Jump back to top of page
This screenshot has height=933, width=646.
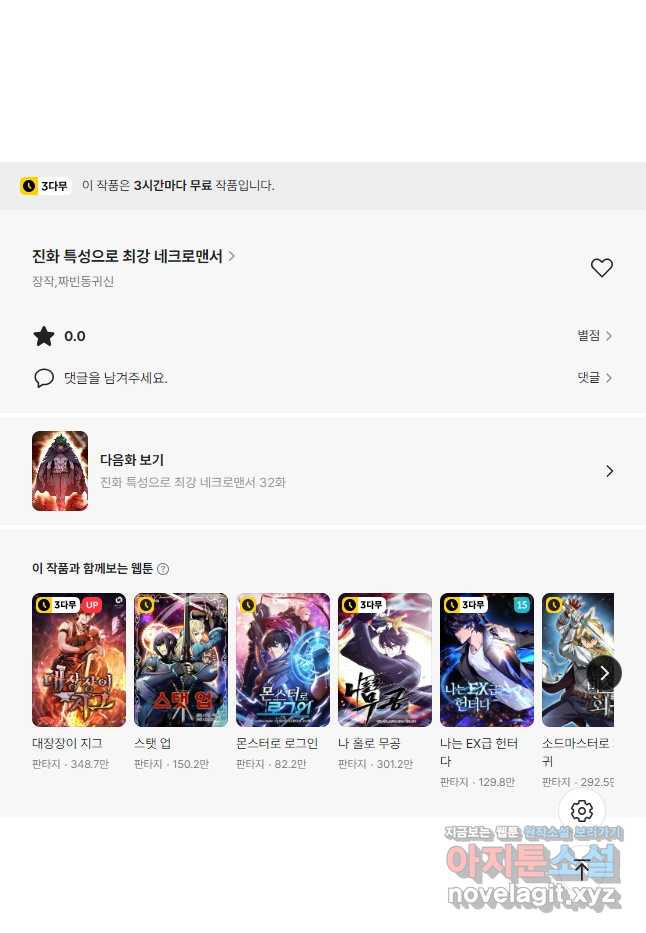click(582, 869)
